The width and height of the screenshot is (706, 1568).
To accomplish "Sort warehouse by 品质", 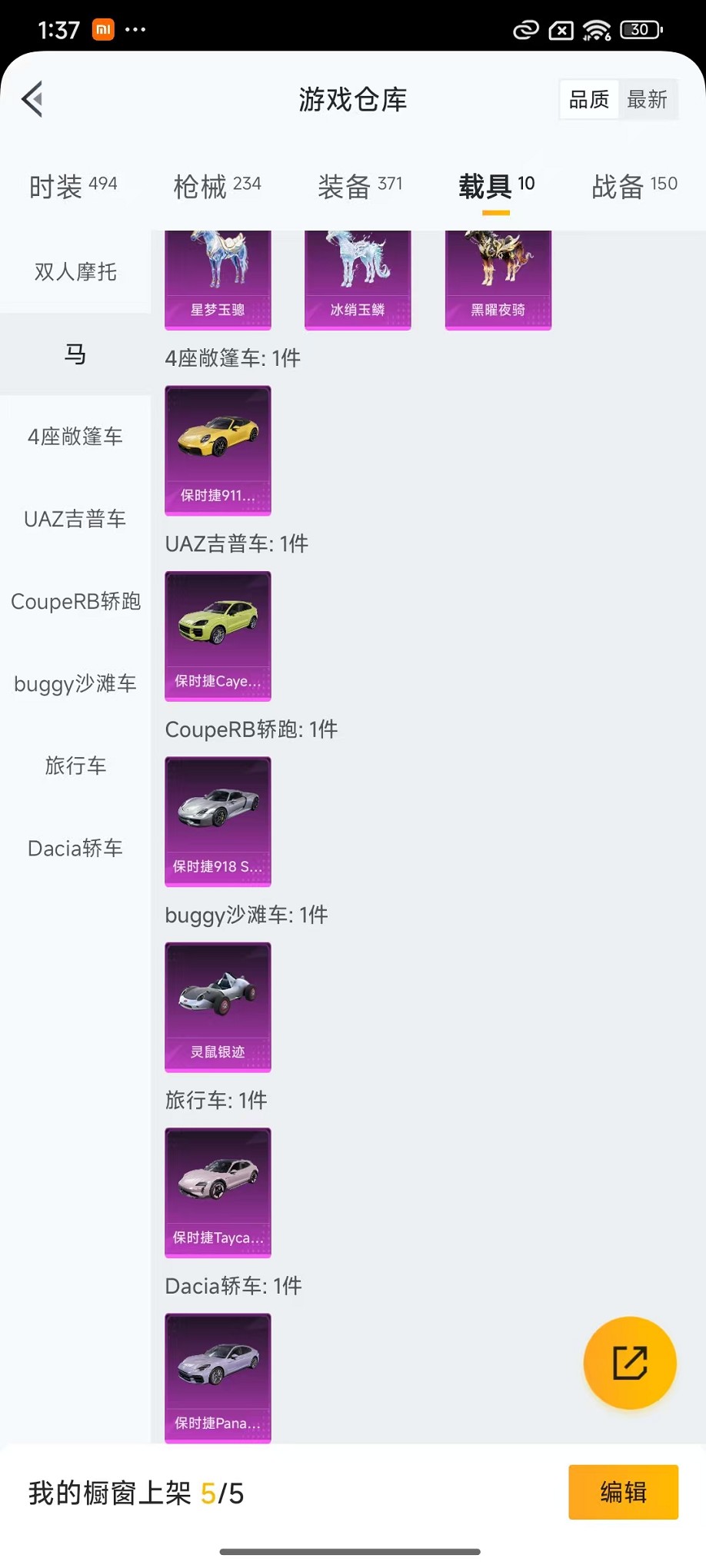I will coord(589,99).
